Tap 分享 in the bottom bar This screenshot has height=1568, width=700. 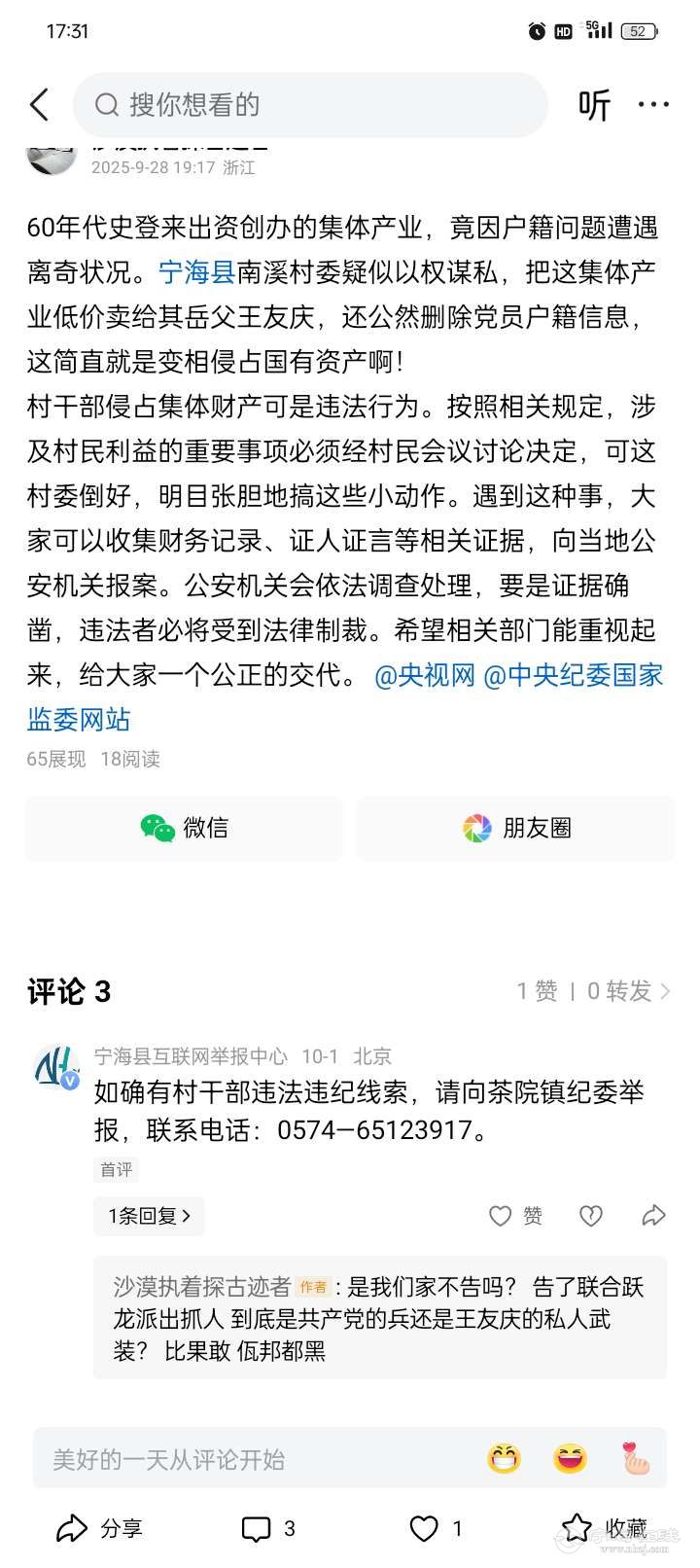[x=99, y=1528]
